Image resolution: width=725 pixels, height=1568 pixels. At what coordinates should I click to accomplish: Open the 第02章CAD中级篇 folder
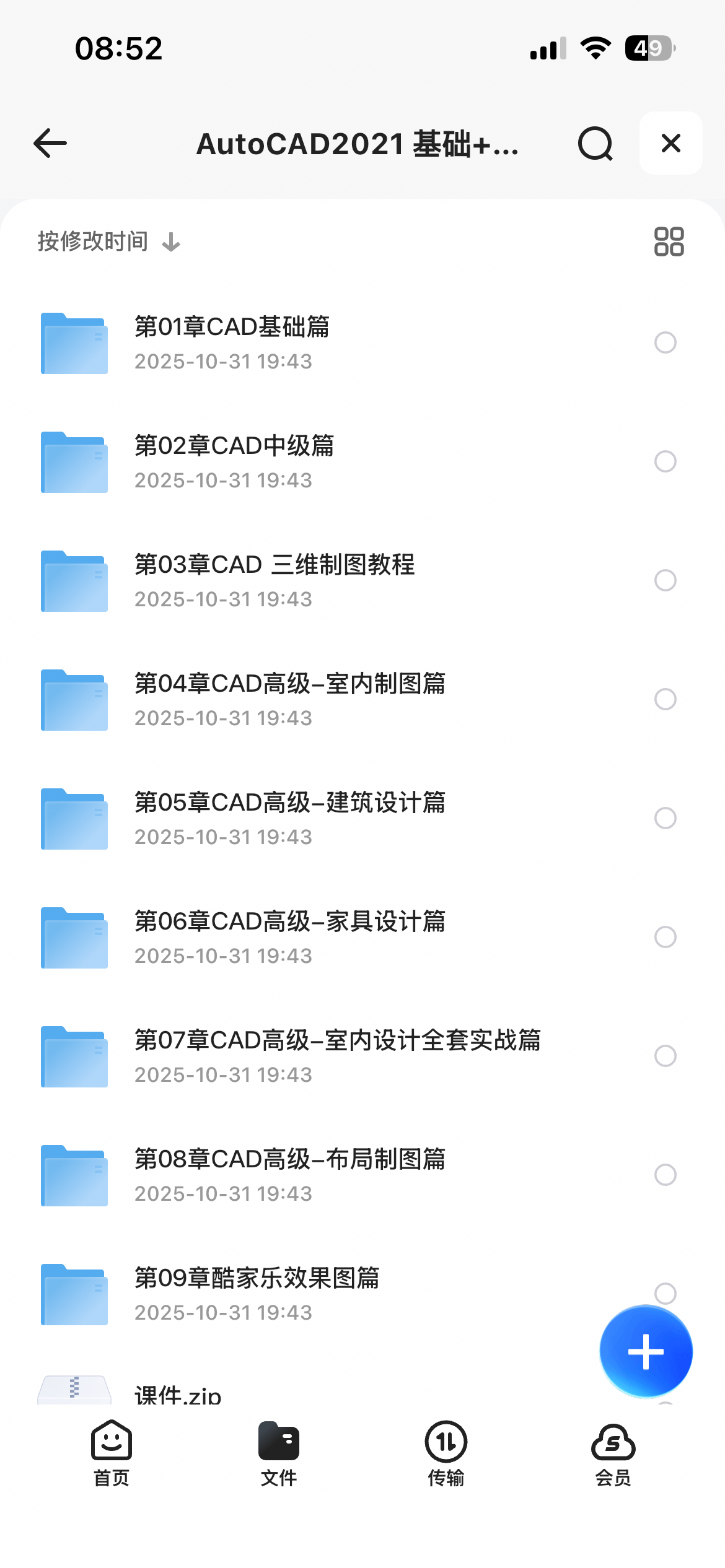coord(234,447)
